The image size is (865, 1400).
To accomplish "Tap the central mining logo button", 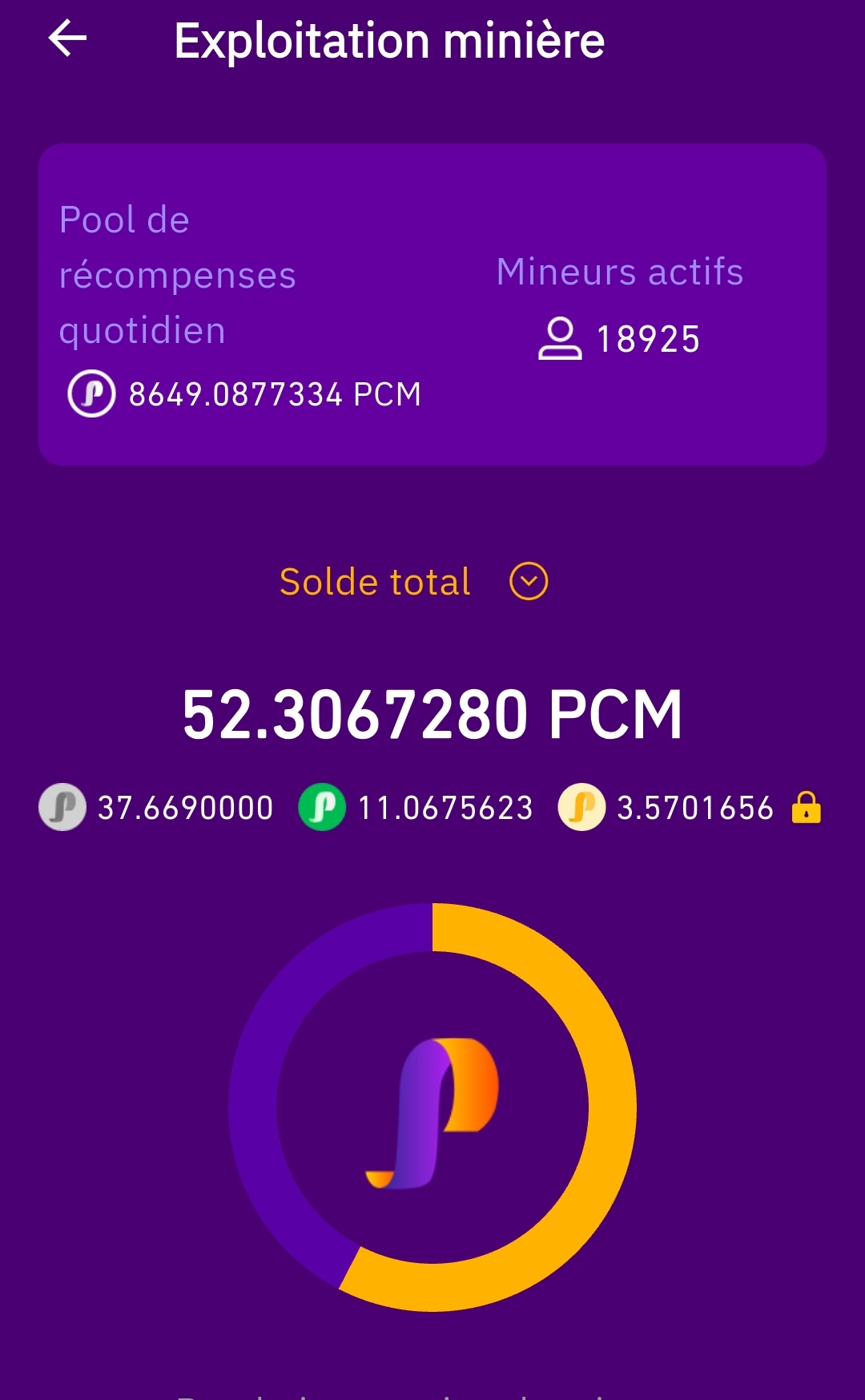I will tap(432, 1108).
